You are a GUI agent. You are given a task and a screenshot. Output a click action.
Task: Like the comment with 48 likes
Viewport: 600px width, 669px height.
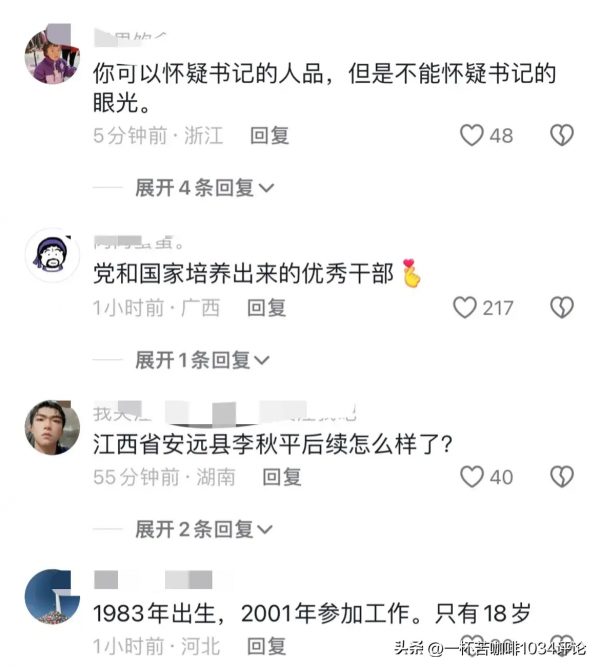coord(472,135)
